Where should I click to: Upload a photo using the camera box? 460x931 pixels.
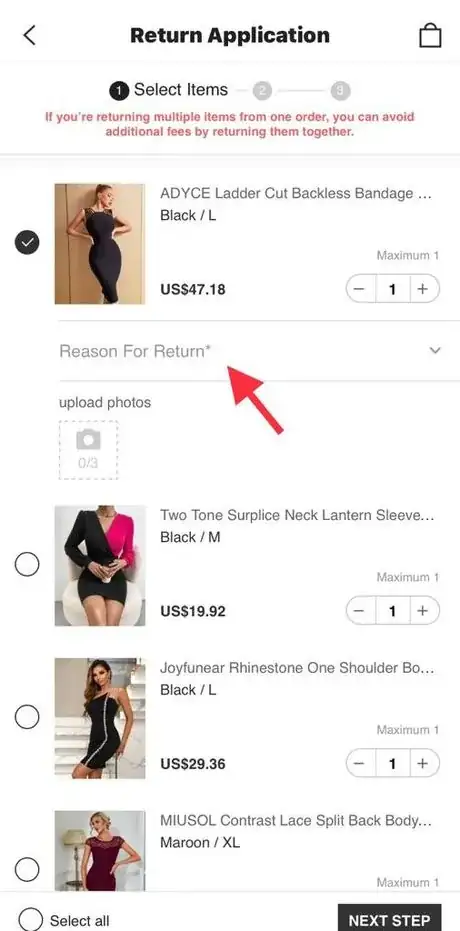point(88,449)
